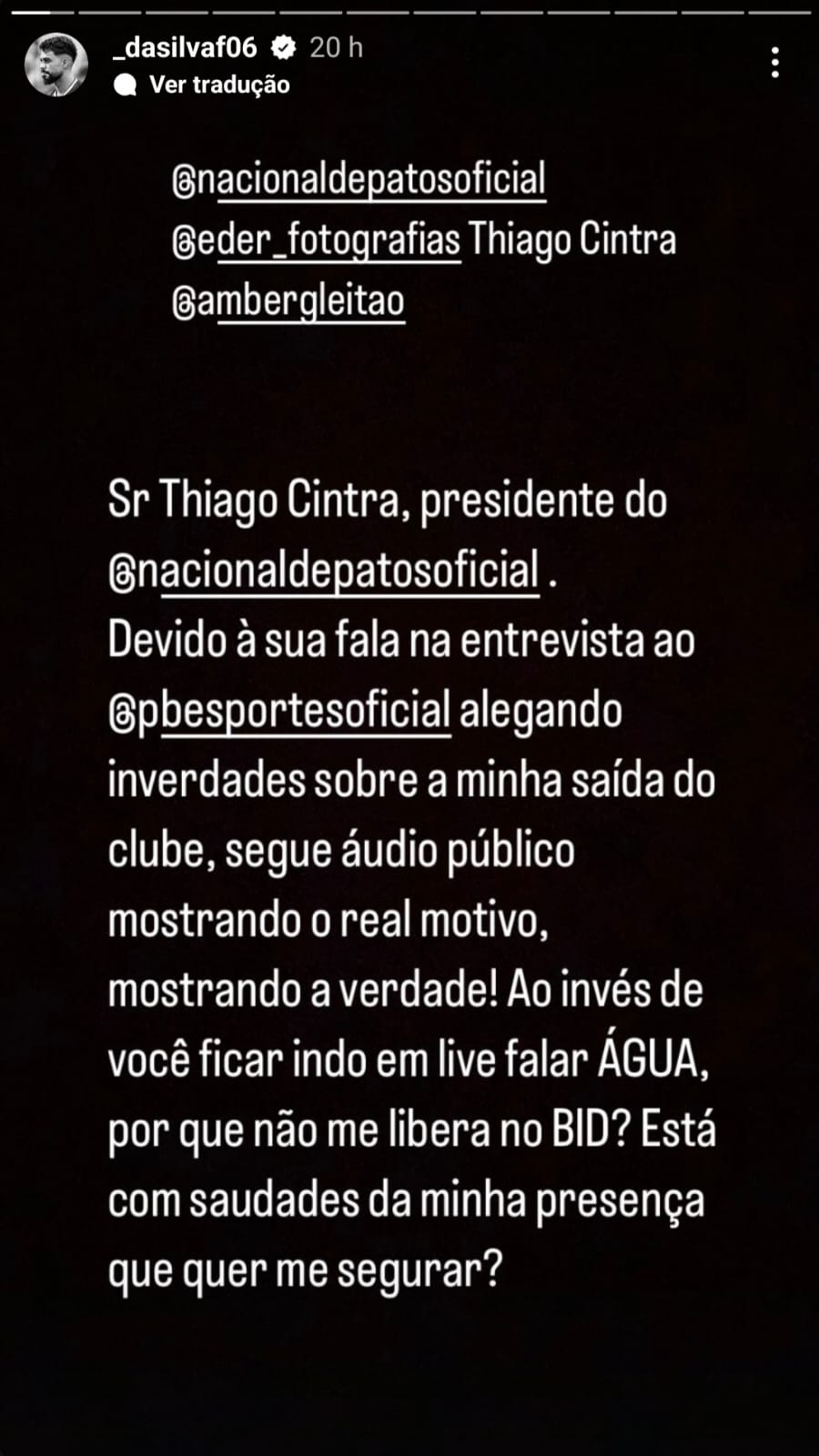Image resolution: width=819 pixels, height=1456 pixels.
Task: Open the story overflow menu
Action: [774, 62]
